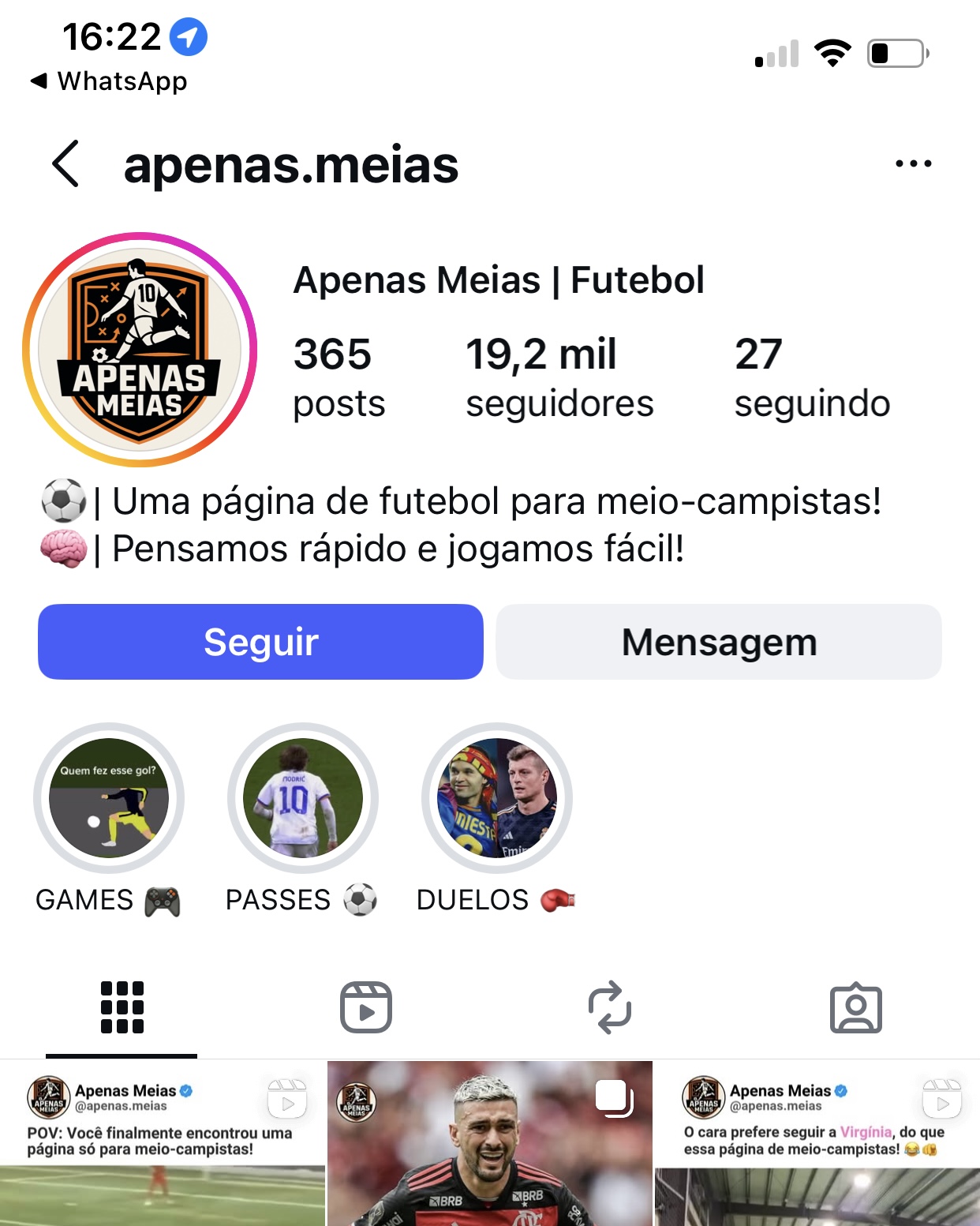Open the GAMES story highlight
Viewport: 980px width, 1226px height.
[110, 799]
